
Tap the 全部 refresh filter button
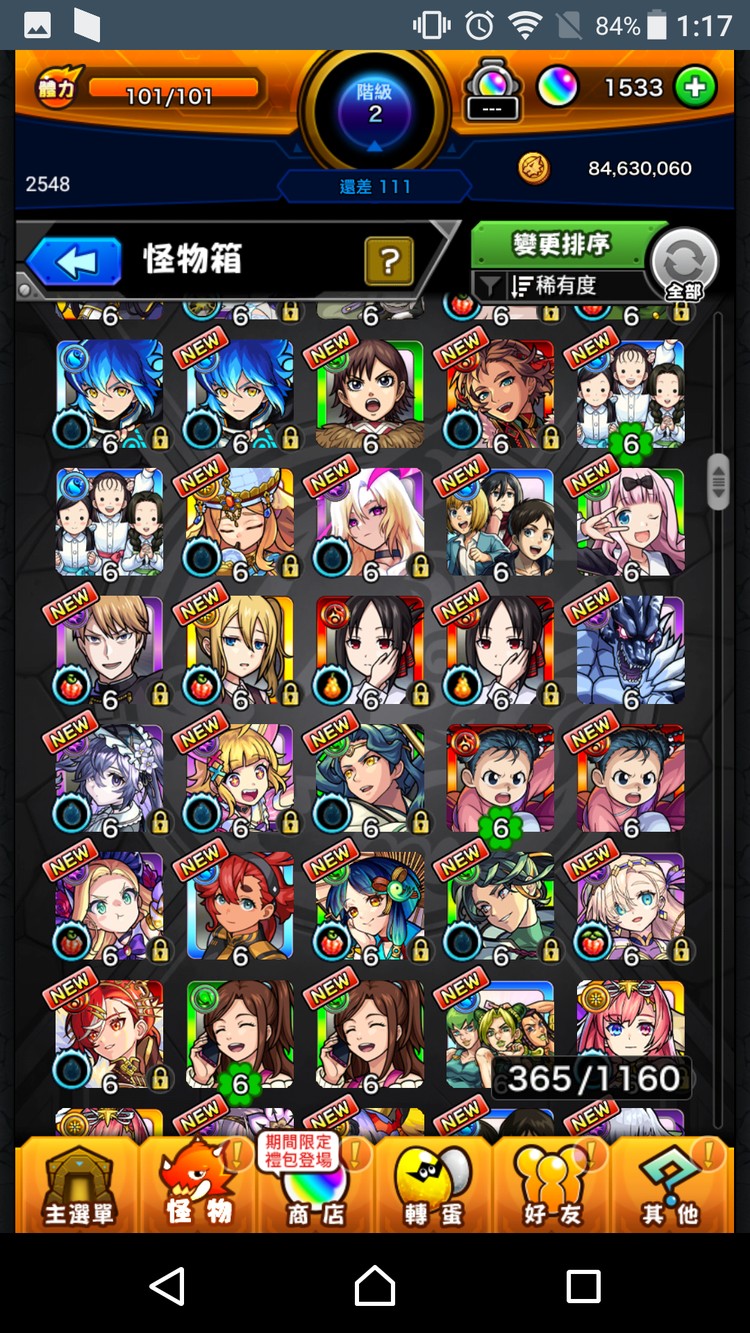pyautogui.click(x=684, y=265)
